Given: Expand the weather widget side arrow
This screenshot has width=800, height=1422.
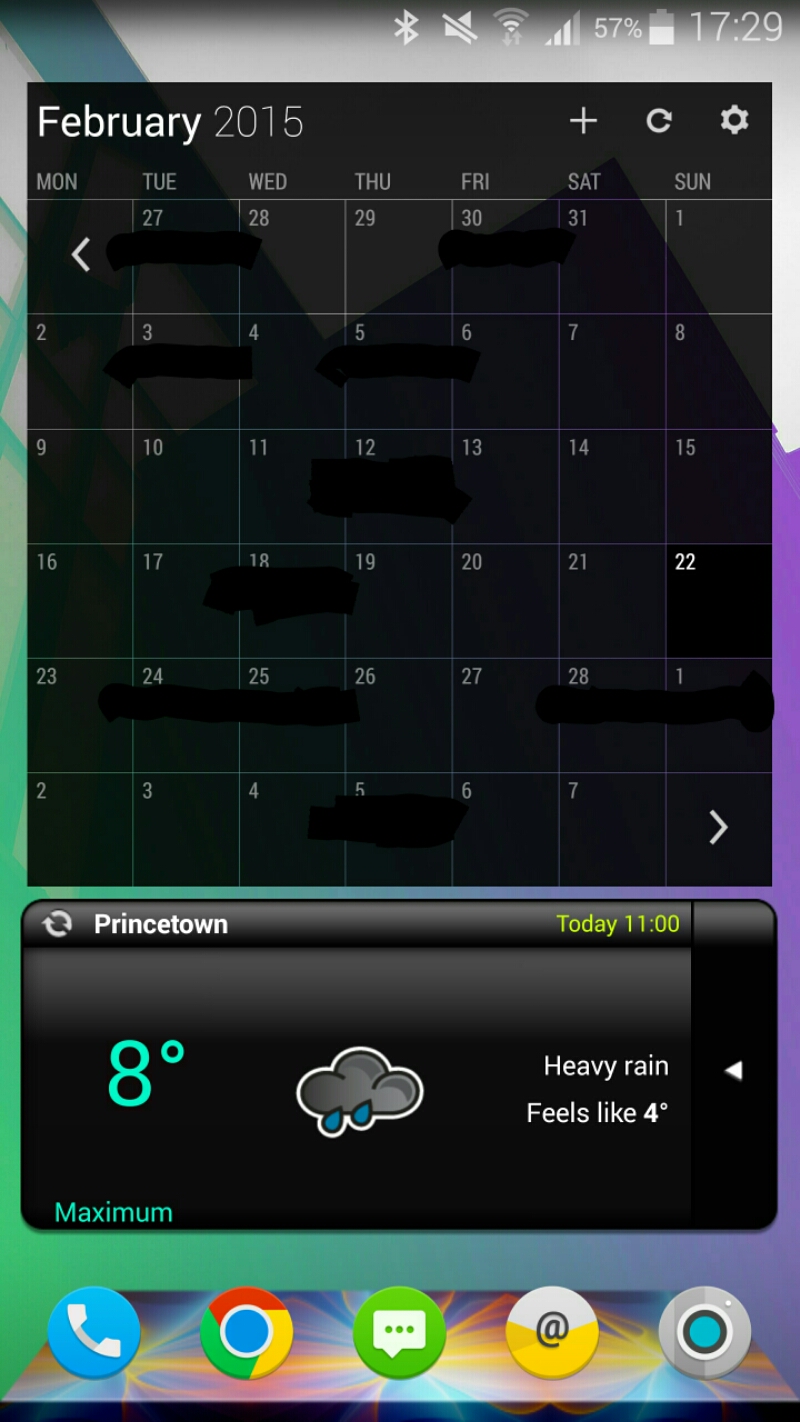Looking at the screenshot, I should click(x=733, y=1070).
